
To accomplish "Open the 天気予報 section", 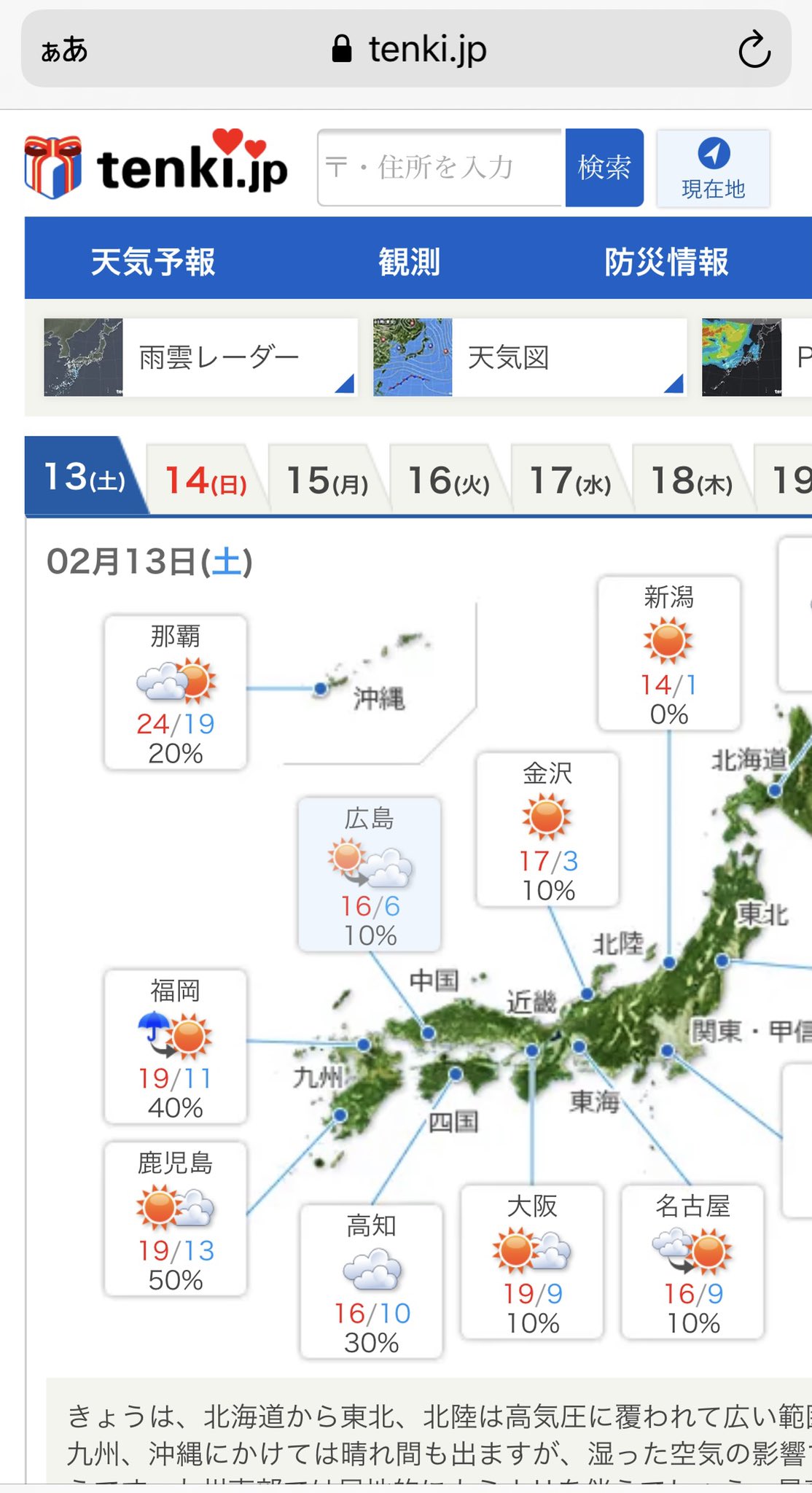I will tap(153, 261).
